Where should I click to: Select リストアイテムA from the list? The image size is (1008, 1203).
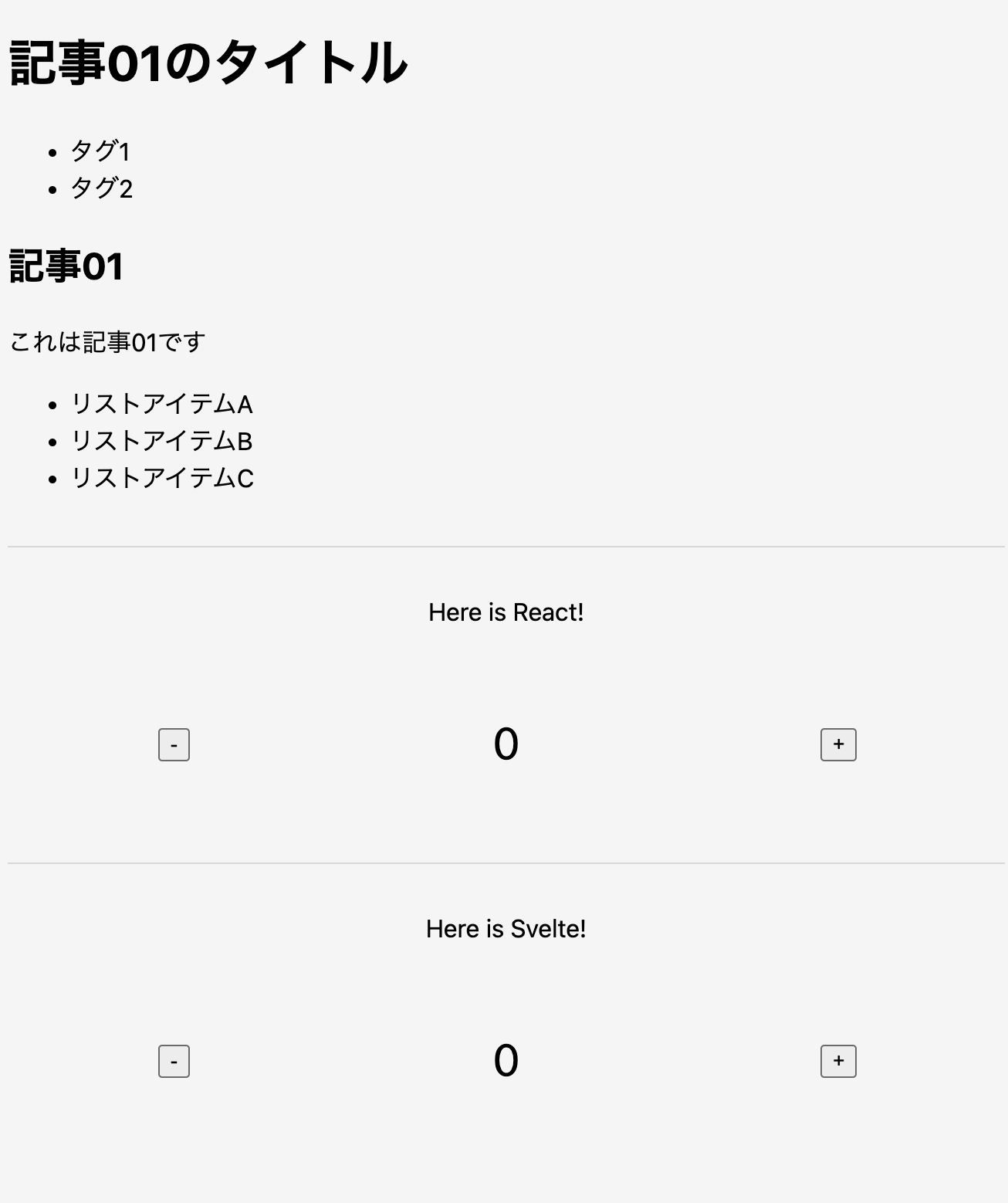pyautogui.click(x=162, y=403)
